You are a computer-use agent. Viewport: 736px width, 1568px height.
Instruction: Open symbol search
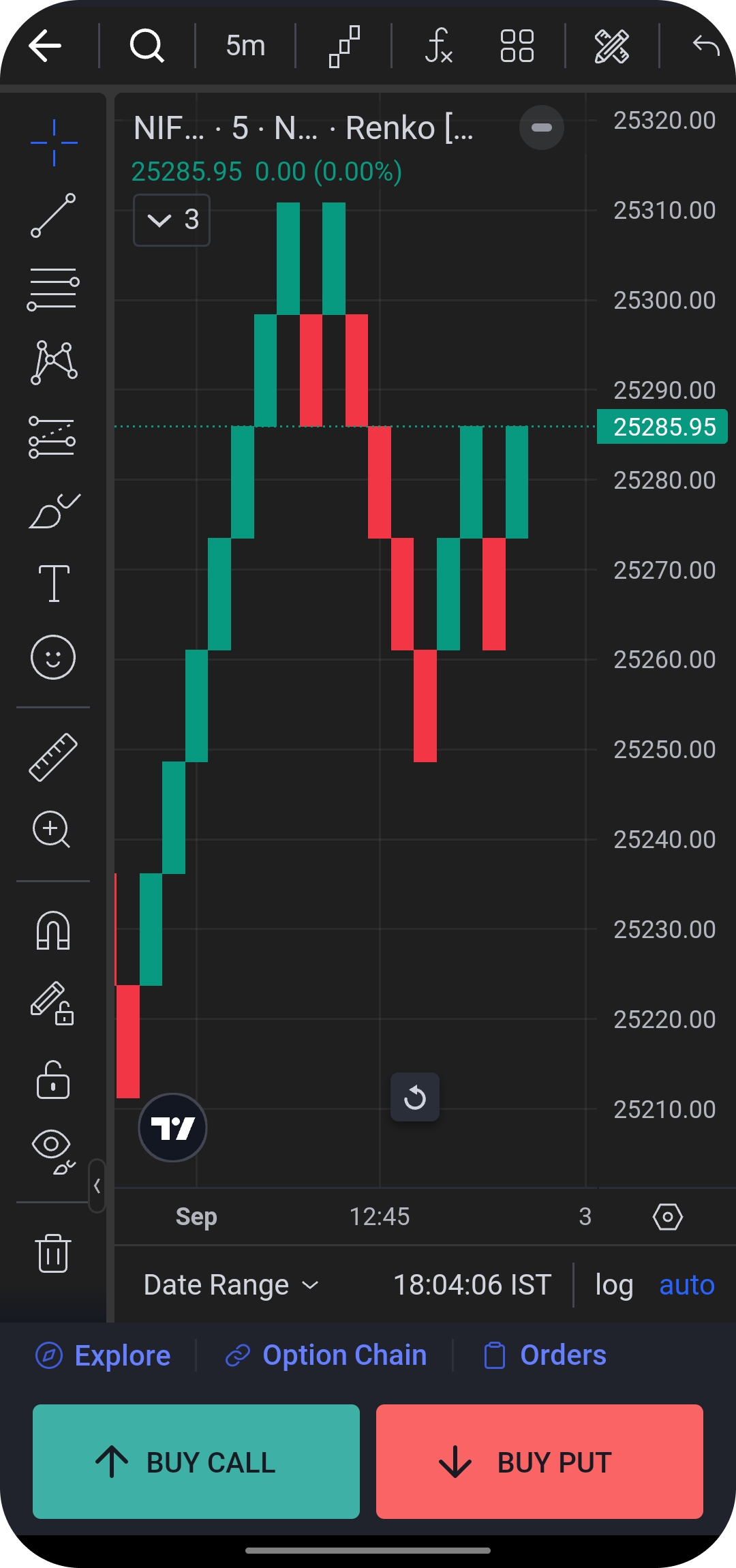click(x=147, y=46)
